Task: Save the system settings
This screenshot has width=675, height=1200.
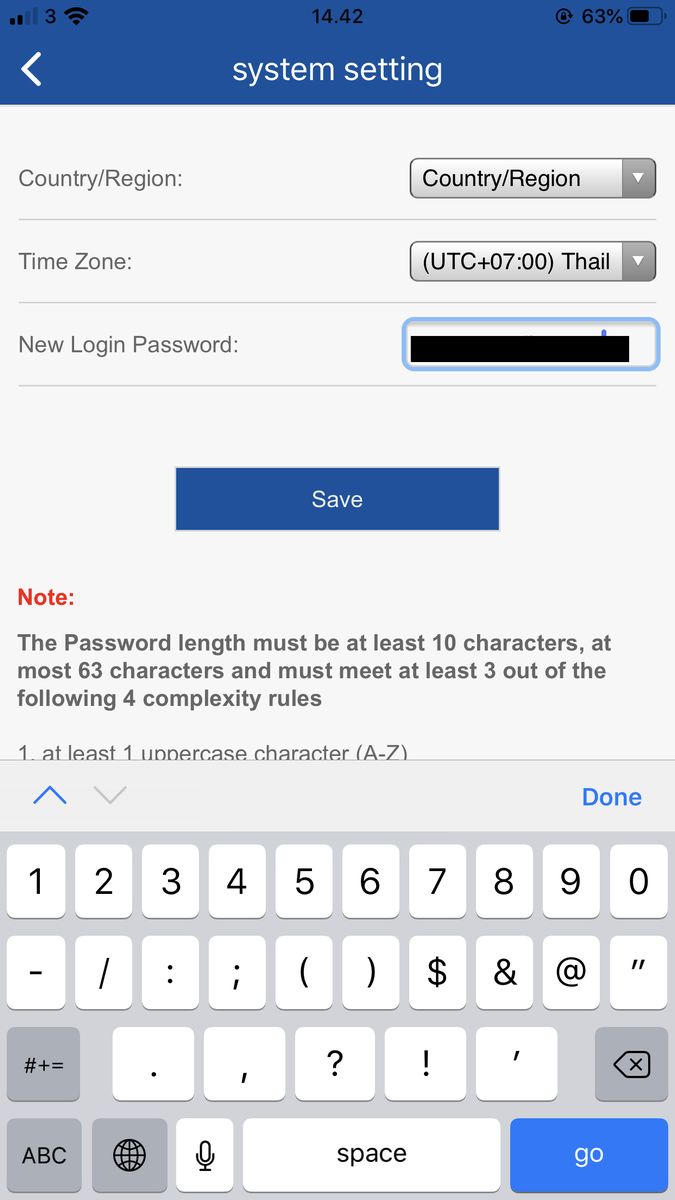Action: 337,499
